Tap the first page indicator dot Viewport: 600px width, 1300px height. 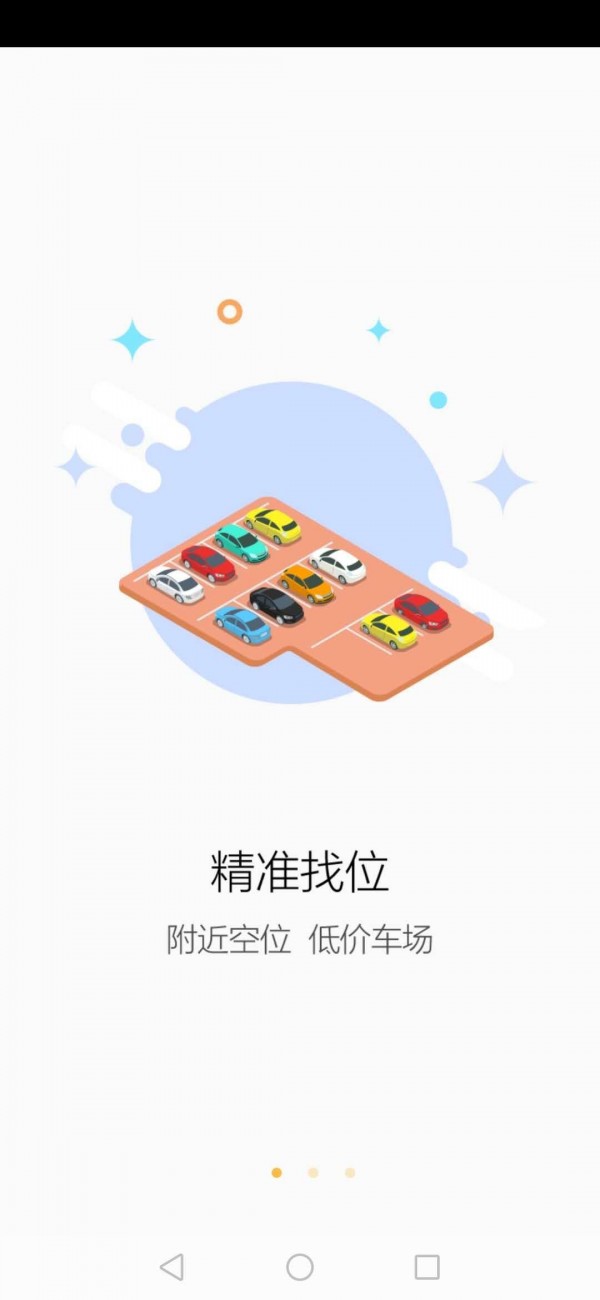[x=277, y=1172]
